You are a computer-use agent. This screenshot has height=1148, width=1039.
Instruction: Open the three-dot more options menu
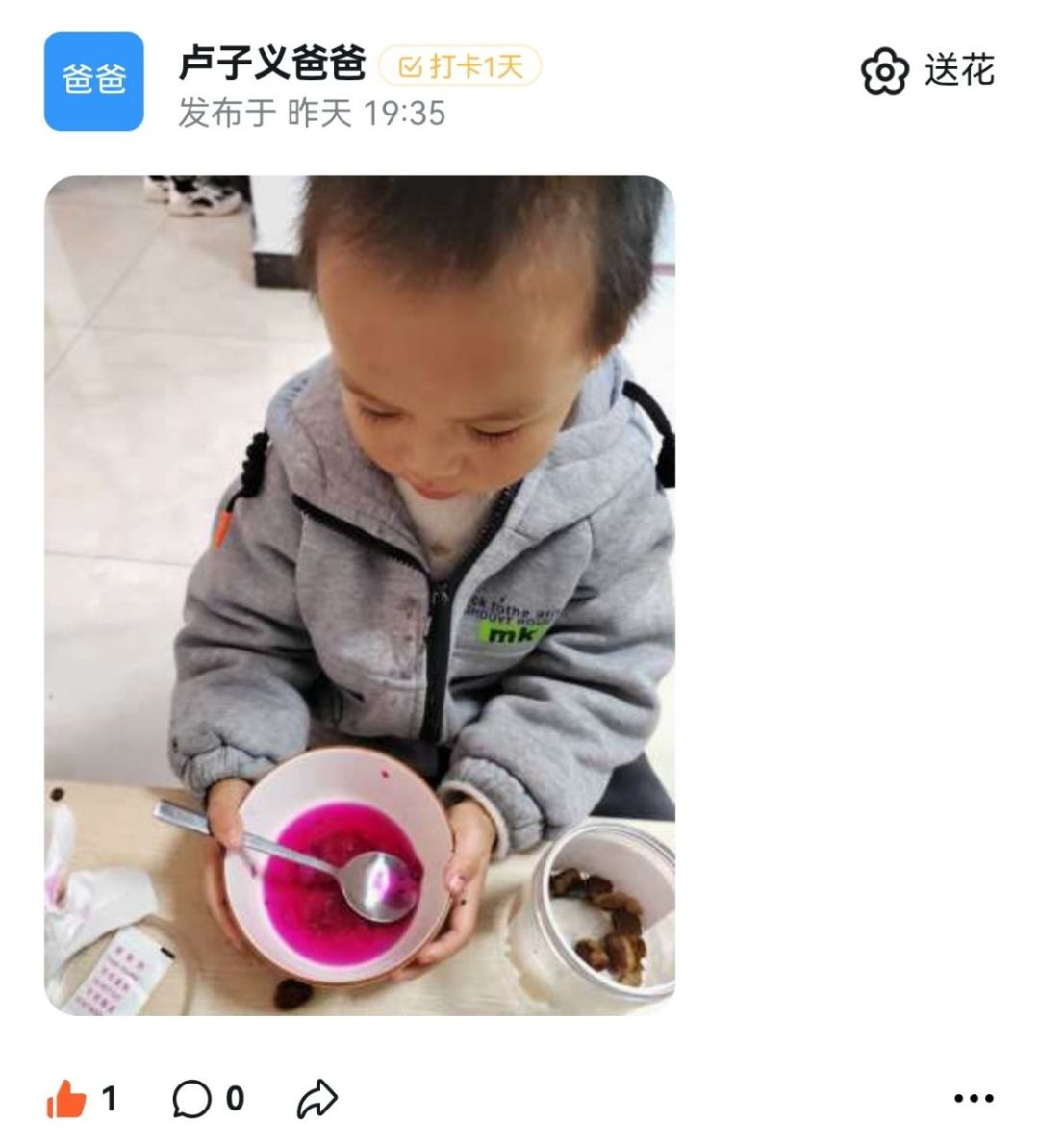[974, 1099]
